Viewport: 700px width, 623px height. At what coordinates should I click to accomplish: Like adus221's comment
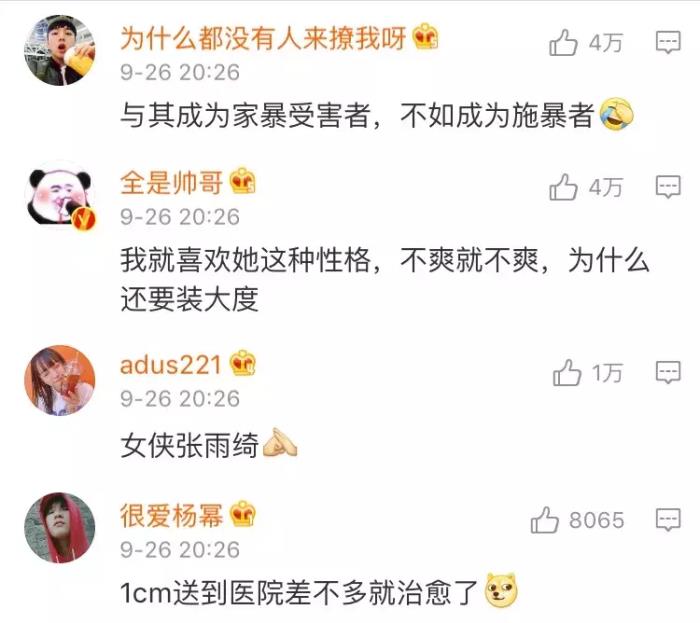tap(567, 373)
